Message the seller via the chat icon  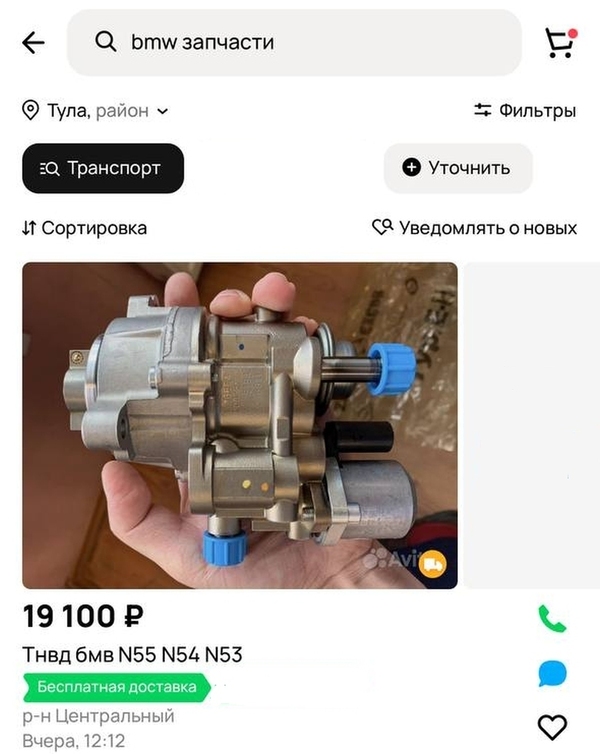point(552,673)
